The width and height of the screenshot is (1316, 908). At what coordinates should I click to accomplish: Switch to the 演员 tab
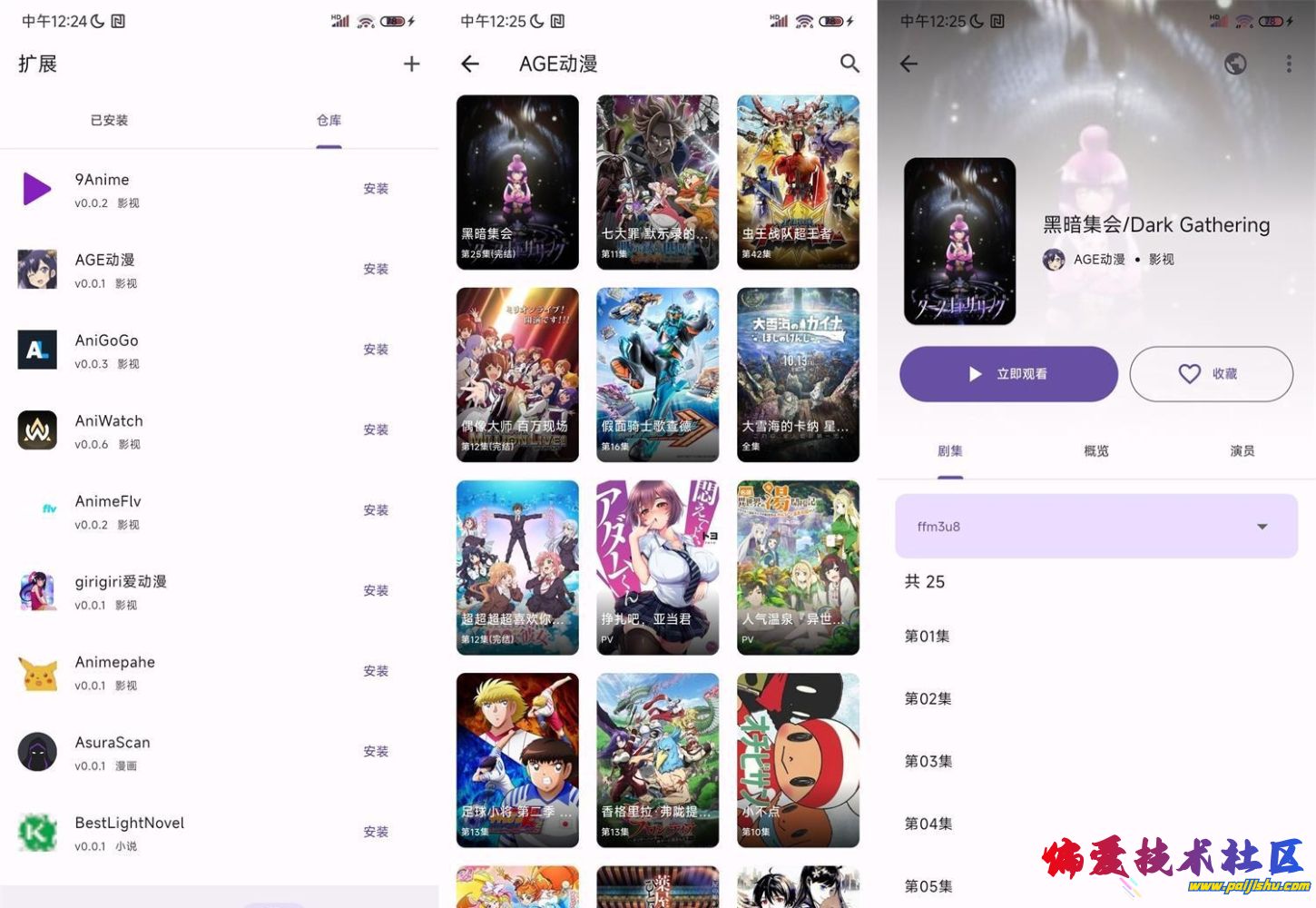[1242, 450]
